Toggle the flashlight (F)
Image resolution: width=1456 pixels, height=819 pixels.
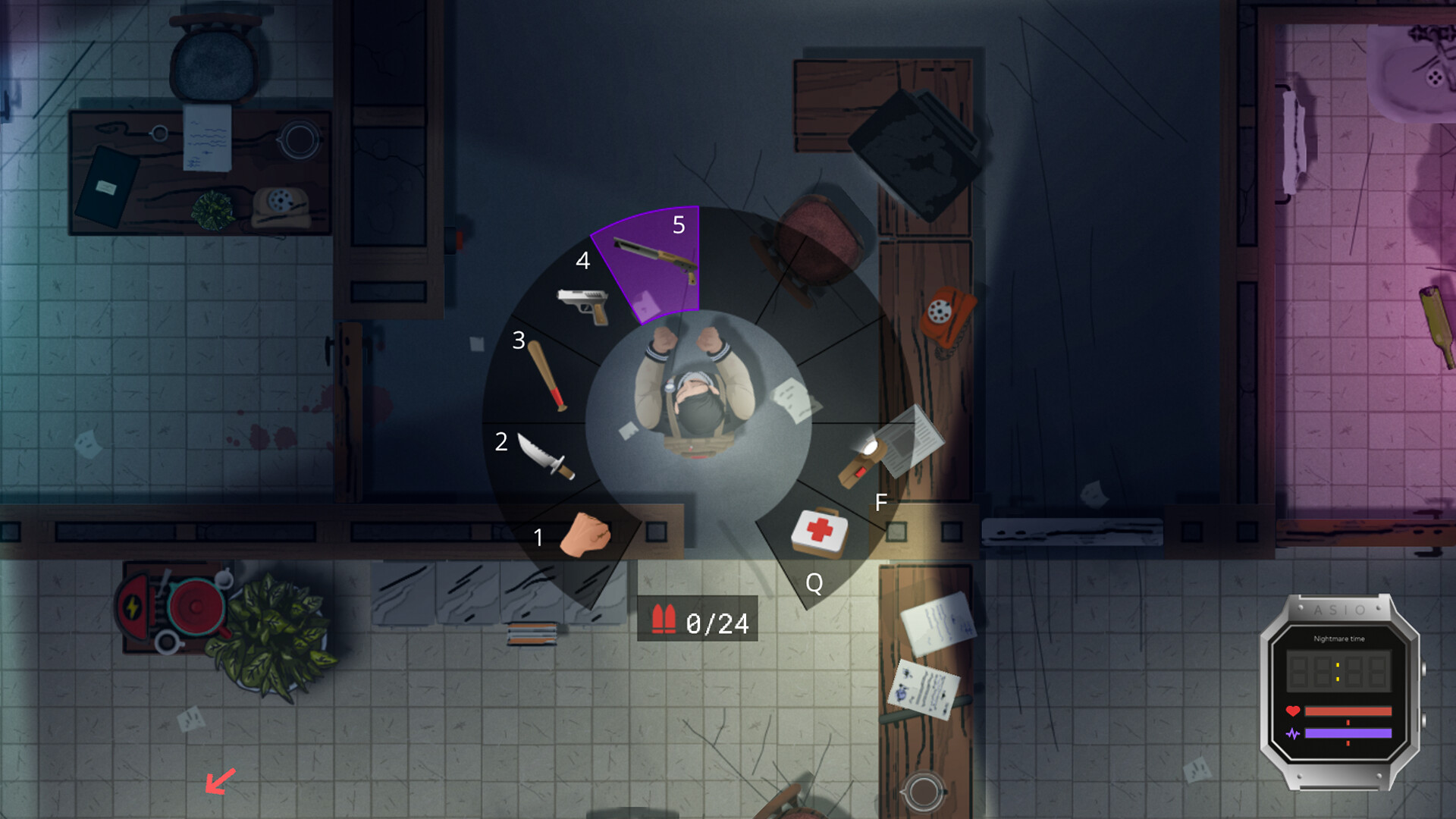tap(864, 460)
